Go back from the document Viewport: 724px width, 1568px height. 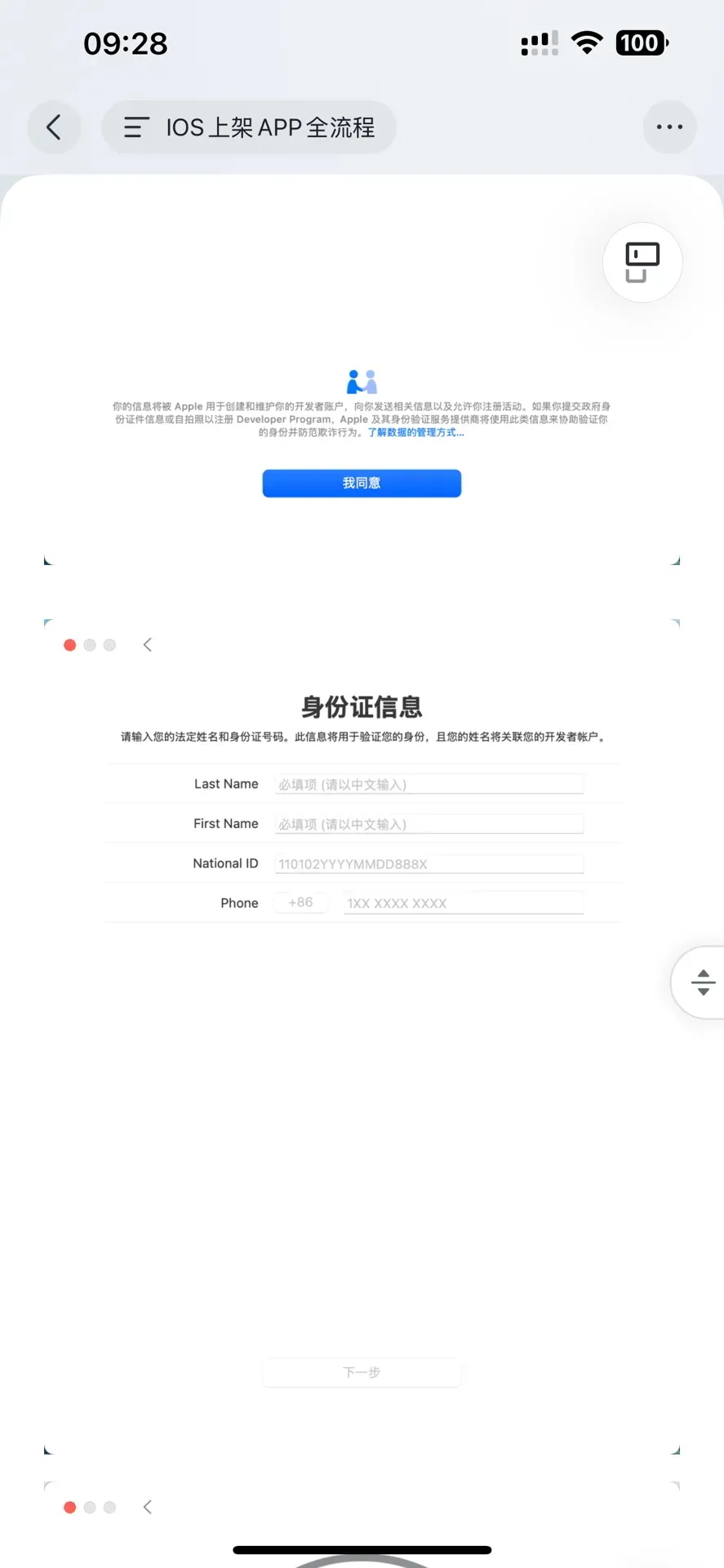click(x=54, y=127)
